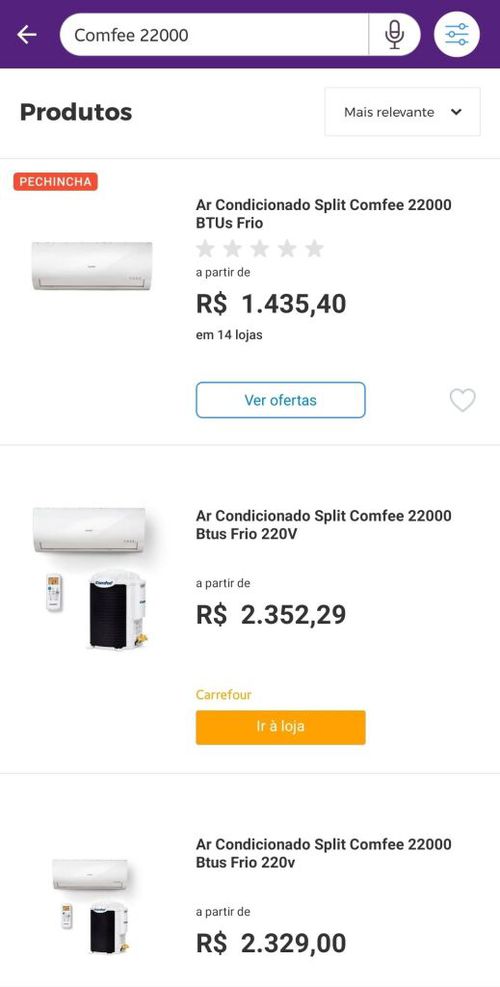The image size is (500, 987).
Task: Open the PECHINCHA Comfee 22000 BTUs product
Action: (x=323, y=214)
